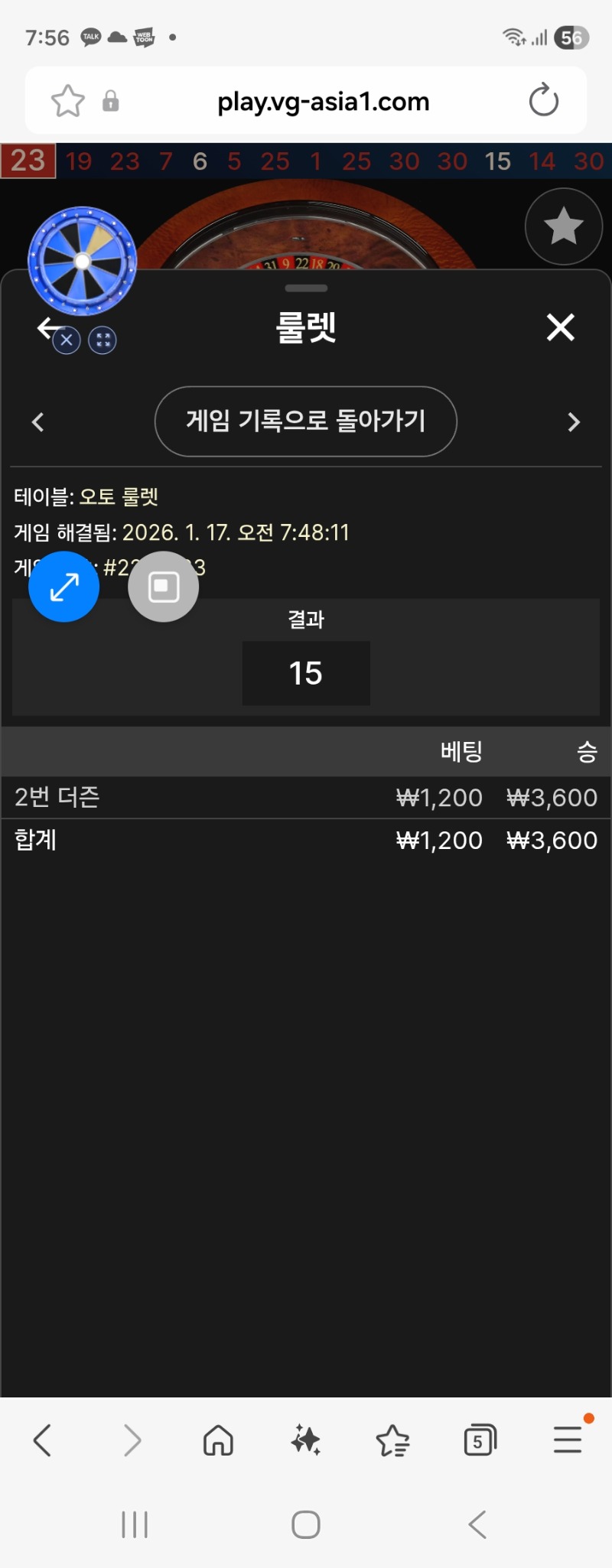Dismiss the spinning wheel widget
This screenshot has width=612, height=1568.
pos(67,340)
